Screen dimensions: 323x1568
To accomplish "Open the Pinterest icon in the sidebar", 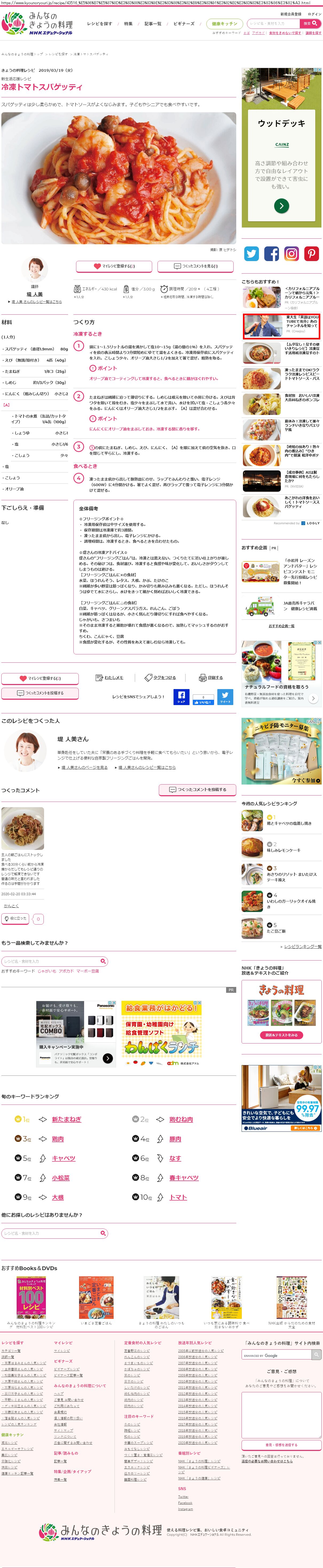I will [x=312, y=254].
